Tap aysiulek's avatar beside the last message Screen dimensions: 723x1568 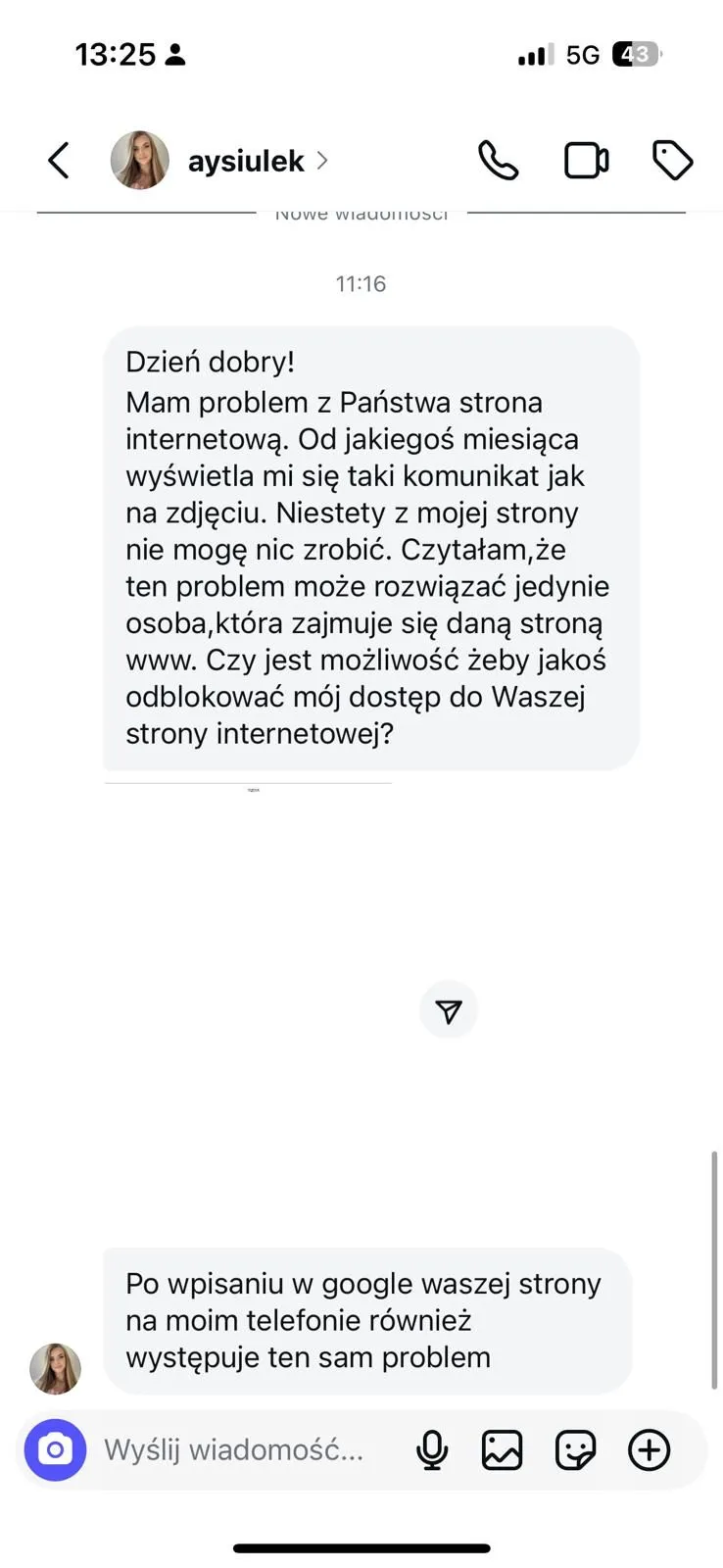pyautogui.click(x=55, y=1368)
